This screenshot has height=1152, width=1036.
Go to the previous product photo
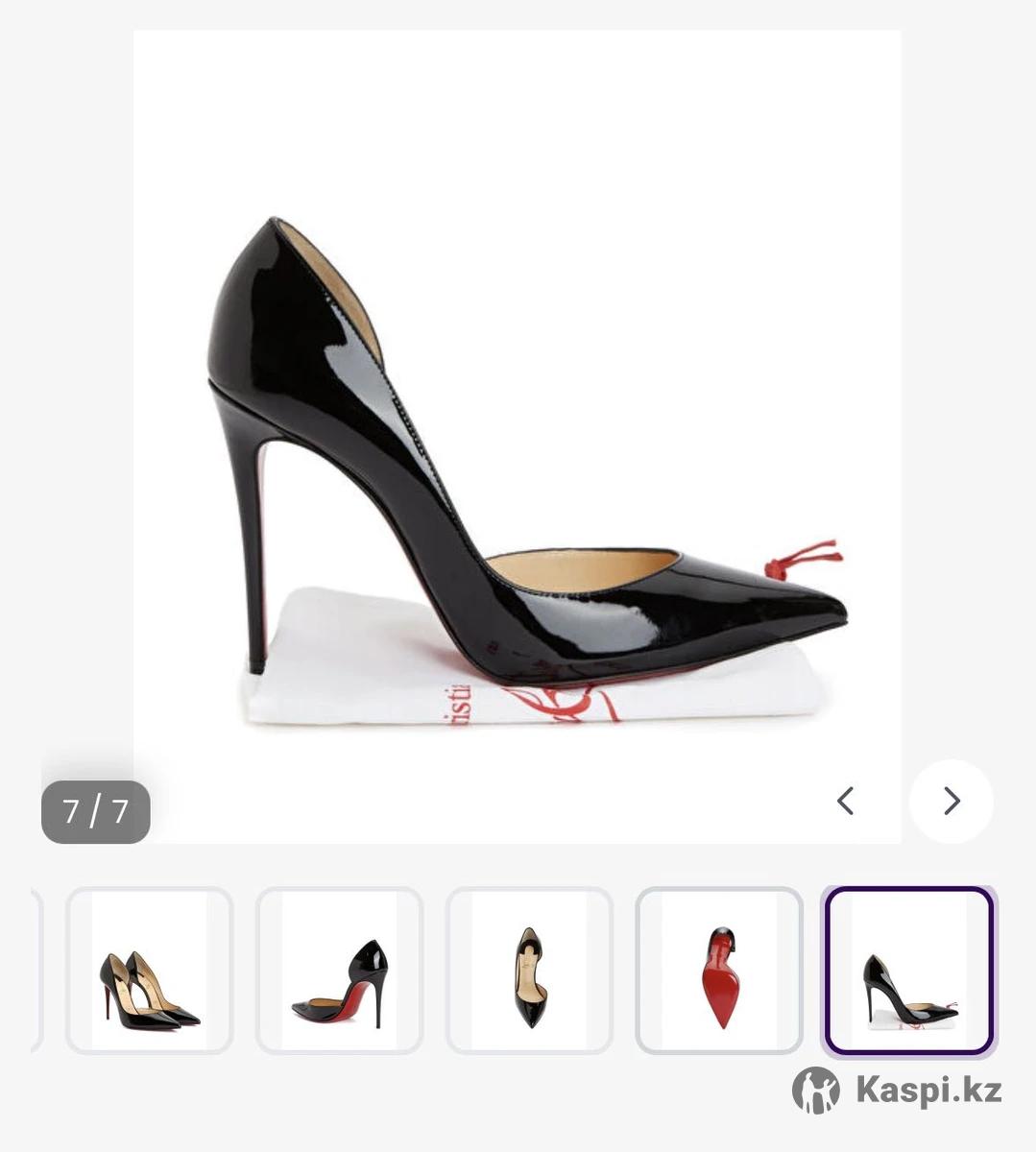pos(846,801)
